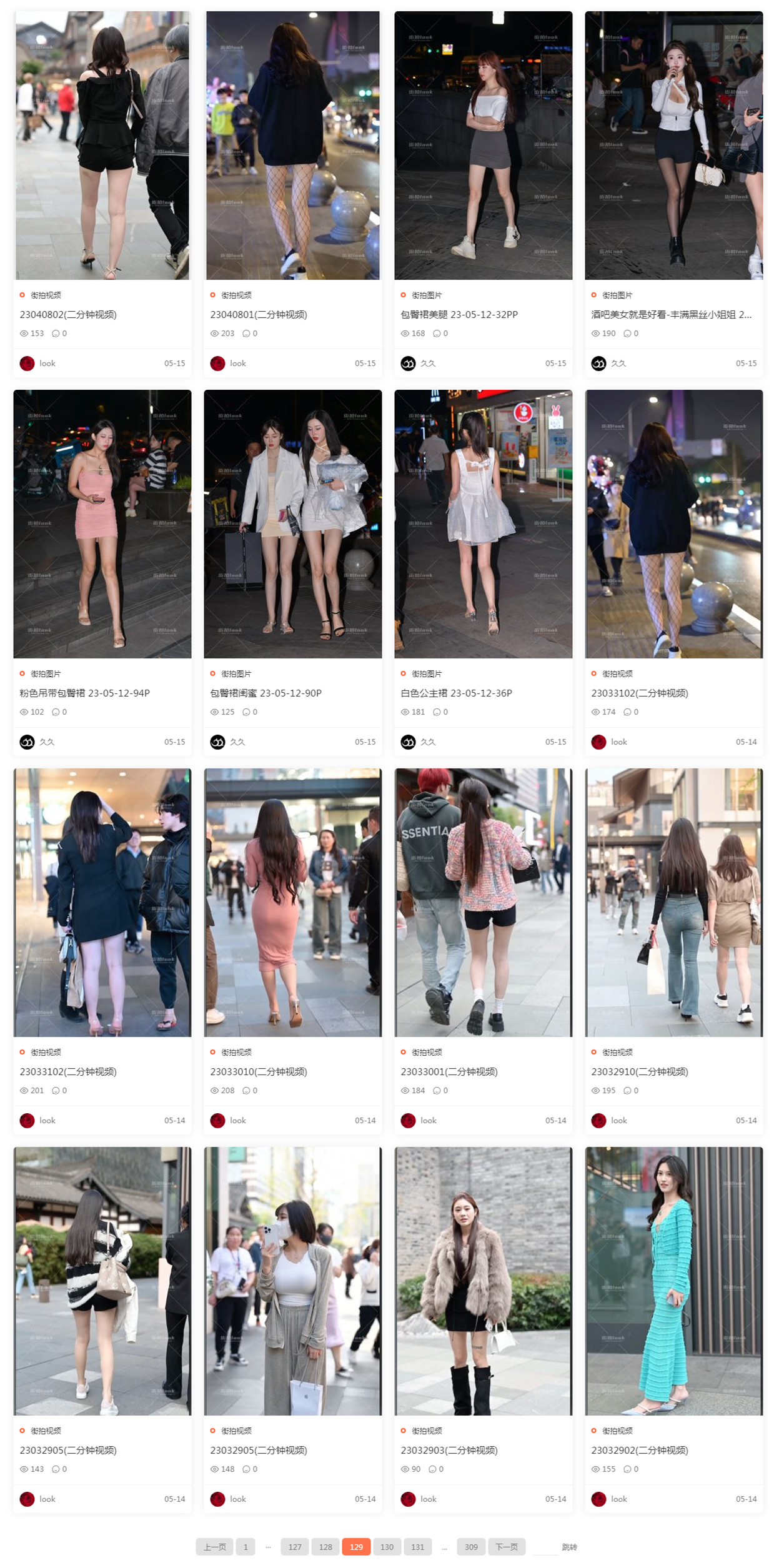Open the 23032903 two-minute video card
Screen dimensions: 784x1568
449,1450
